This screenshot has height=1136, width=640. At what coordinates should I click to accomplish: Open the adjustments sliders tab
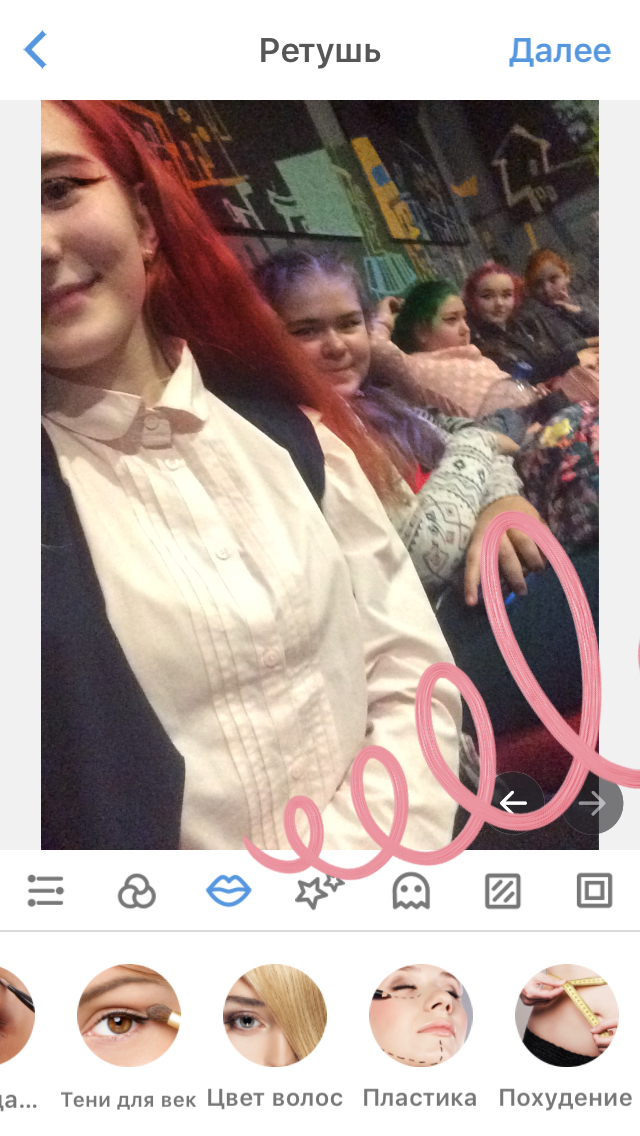46,890
